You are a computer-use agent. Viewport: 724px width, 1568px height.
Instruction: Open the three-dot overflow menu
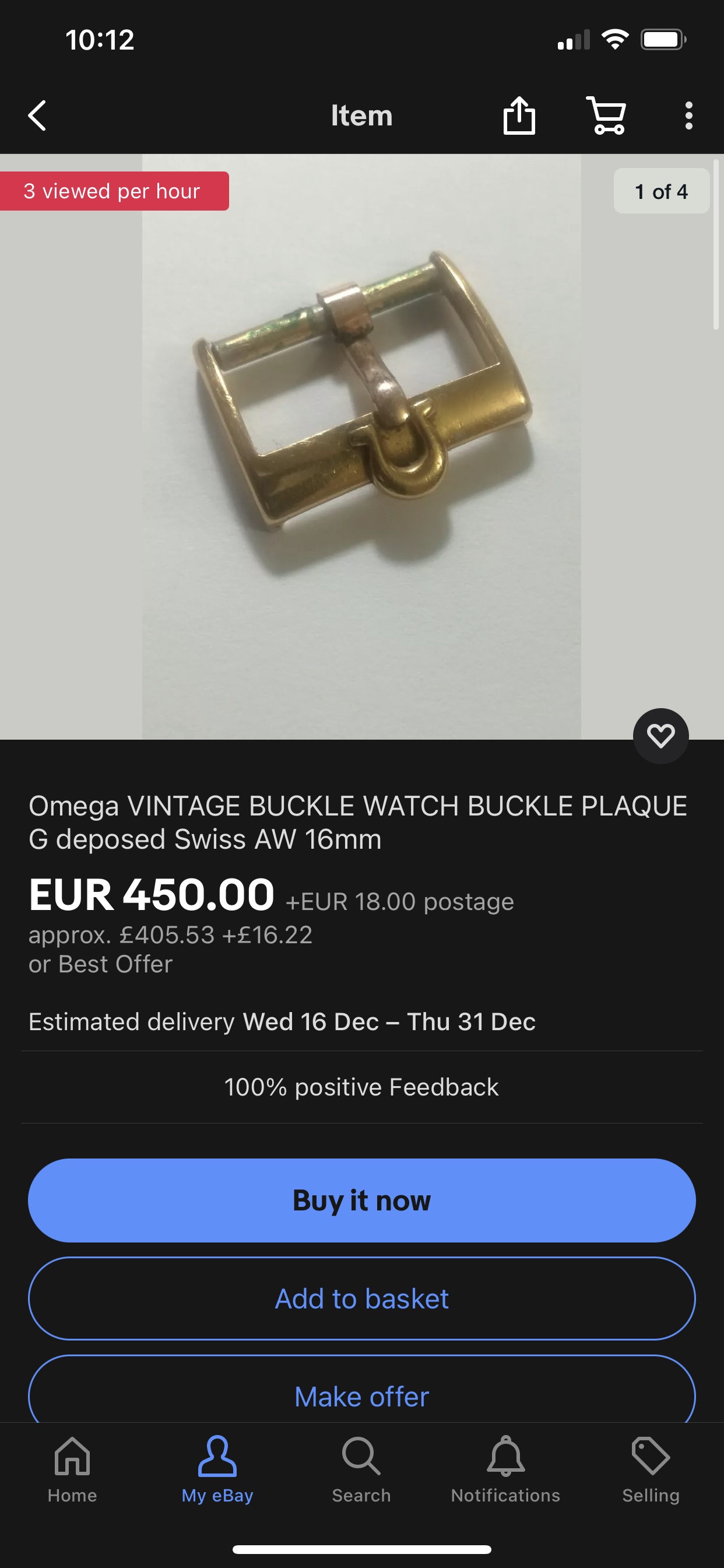pyautogui.click(x=688, y=116)
